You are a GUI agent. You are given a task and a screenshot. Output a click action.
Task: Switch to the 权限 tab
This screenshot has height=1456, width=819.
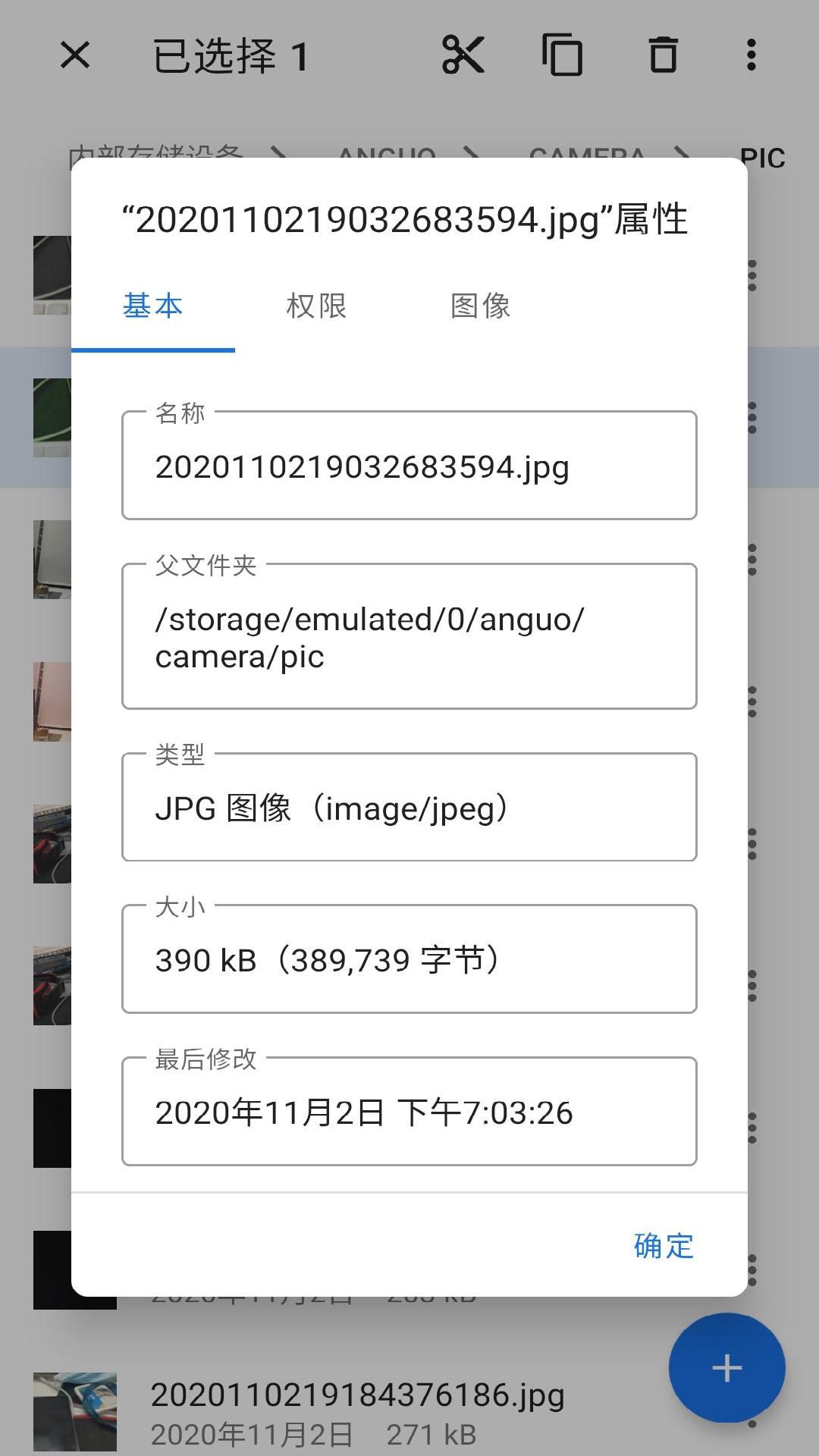pyautogui.click(x=316, y=306)
